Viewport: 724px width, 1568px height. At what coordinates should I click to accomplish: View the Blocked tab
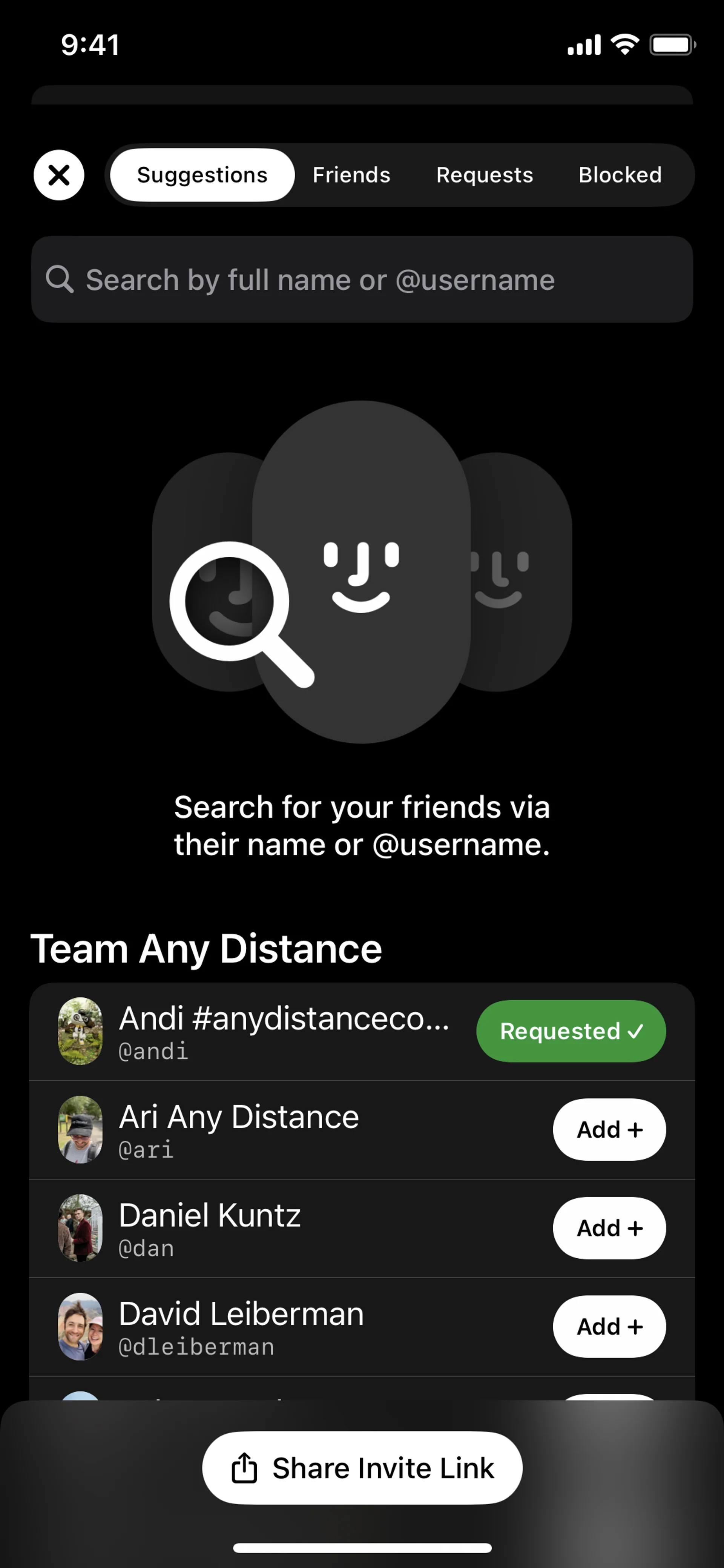[x=619, y=175]
